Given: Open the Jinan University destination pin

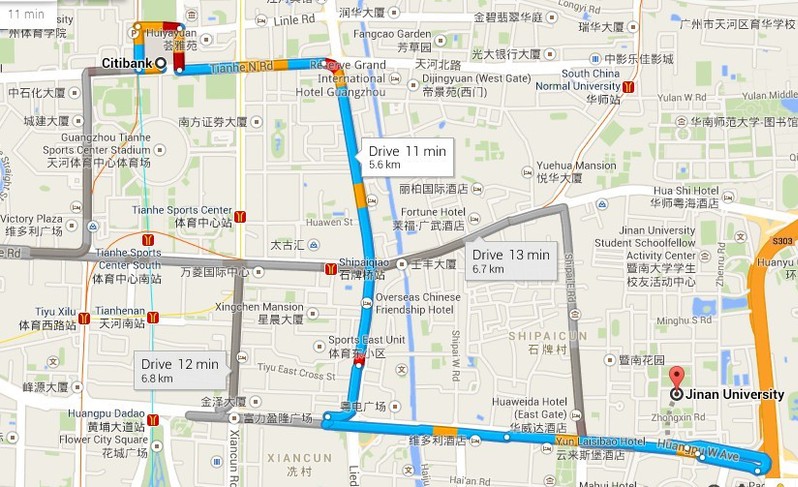Looking at the screenshot, I should click(x=677, y=379).
